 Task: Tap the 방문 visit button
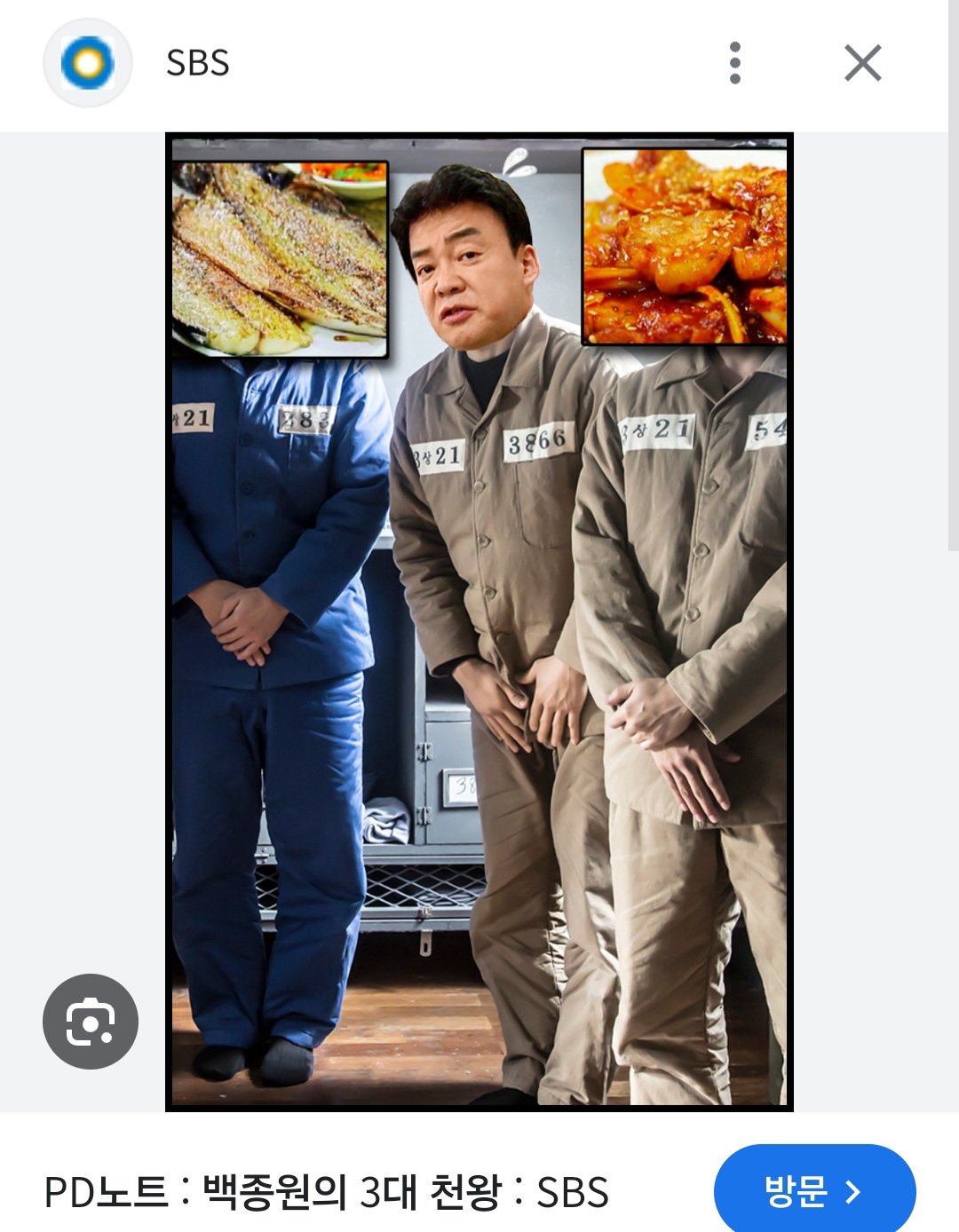click(813, 1190)
